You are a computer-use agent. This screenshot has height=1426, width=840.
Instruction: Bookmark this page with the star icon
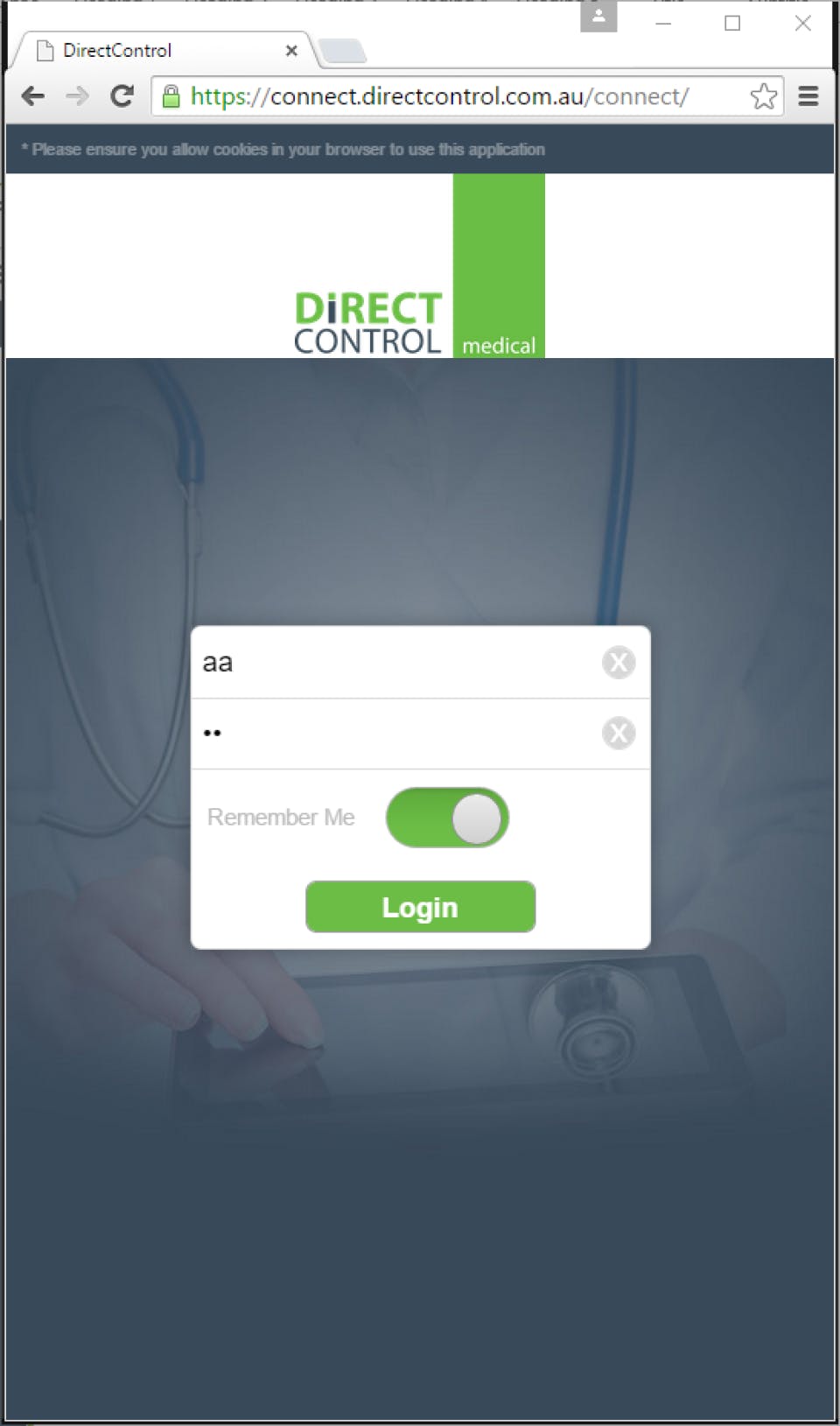[763, 96]
